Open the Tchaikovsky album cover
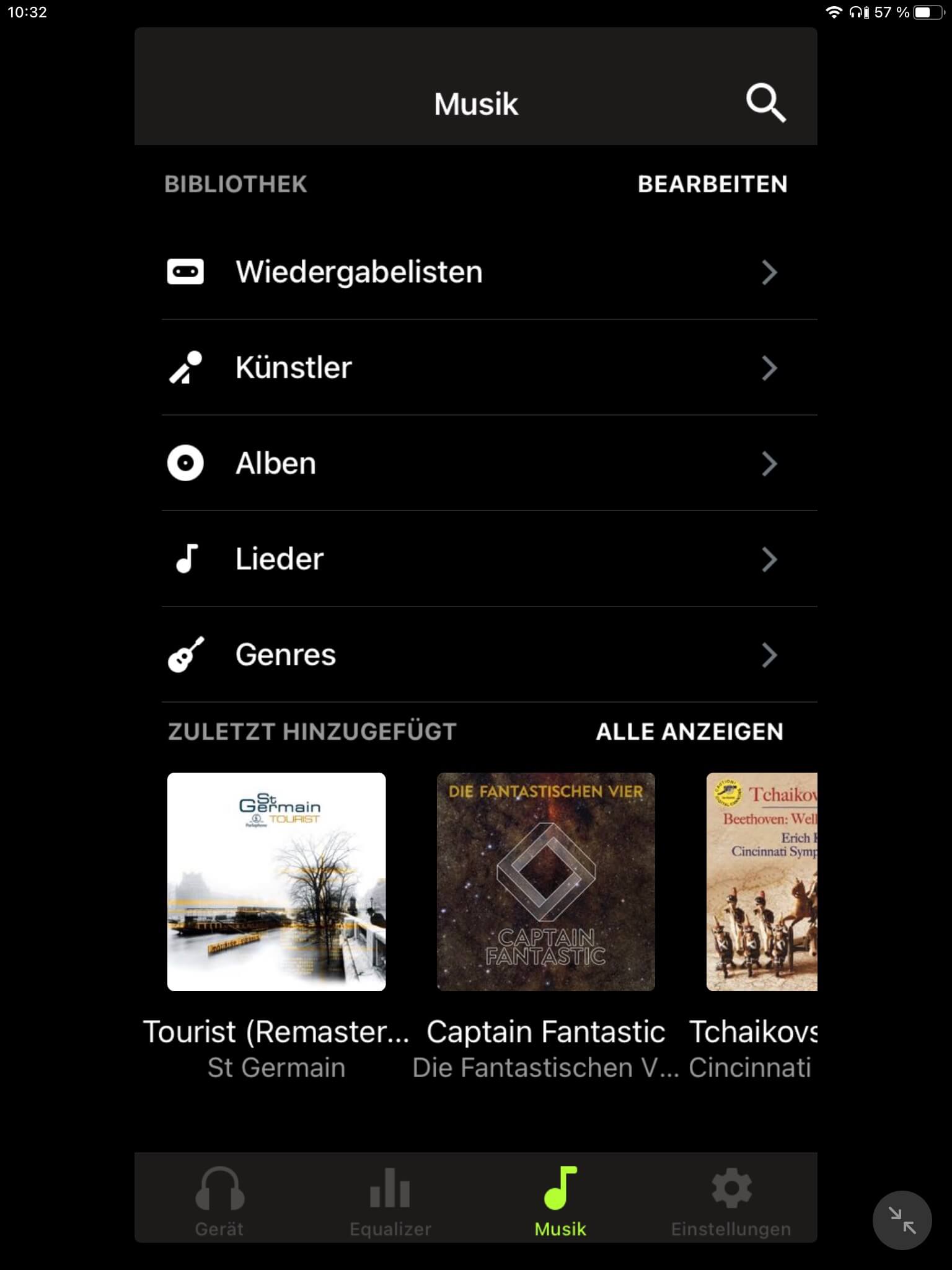 click(762, 881)
